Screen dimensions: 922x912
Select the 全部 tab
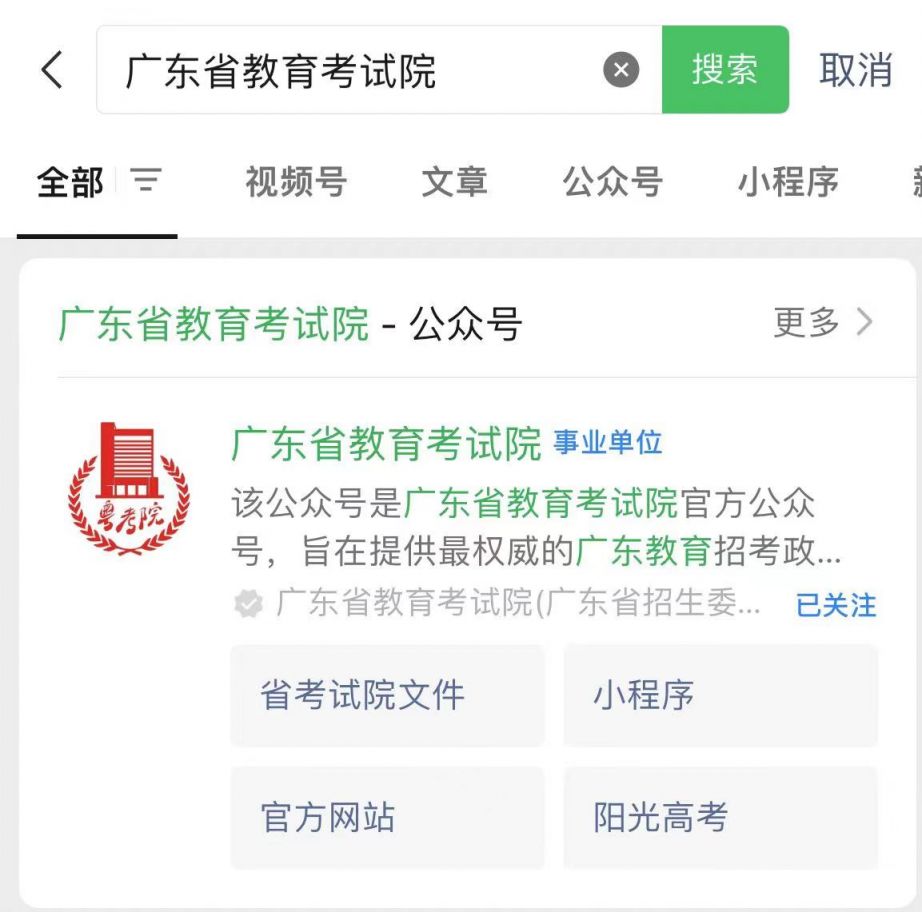(70, 182)
